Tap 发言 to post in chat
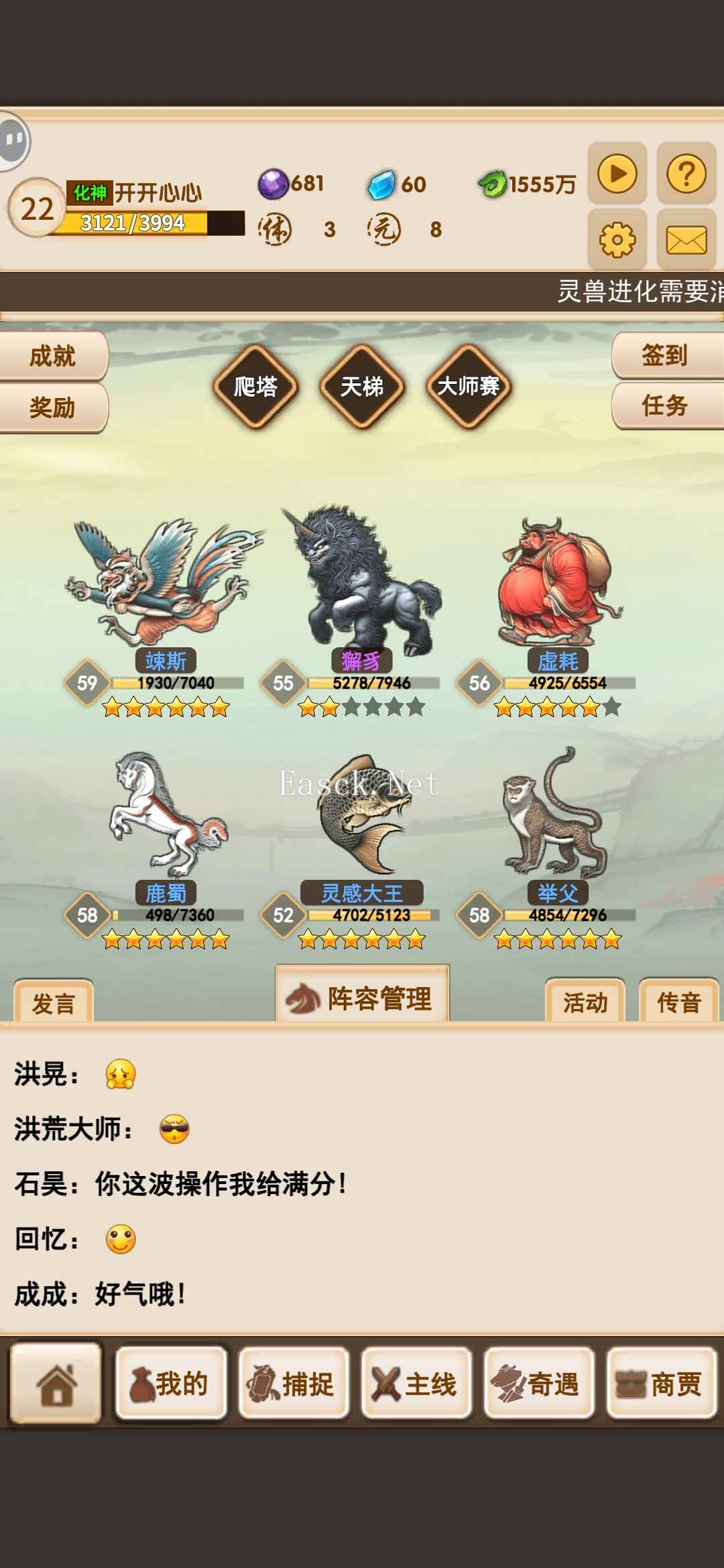This screenshot has width=724, height=1568. coord(54,1003)
